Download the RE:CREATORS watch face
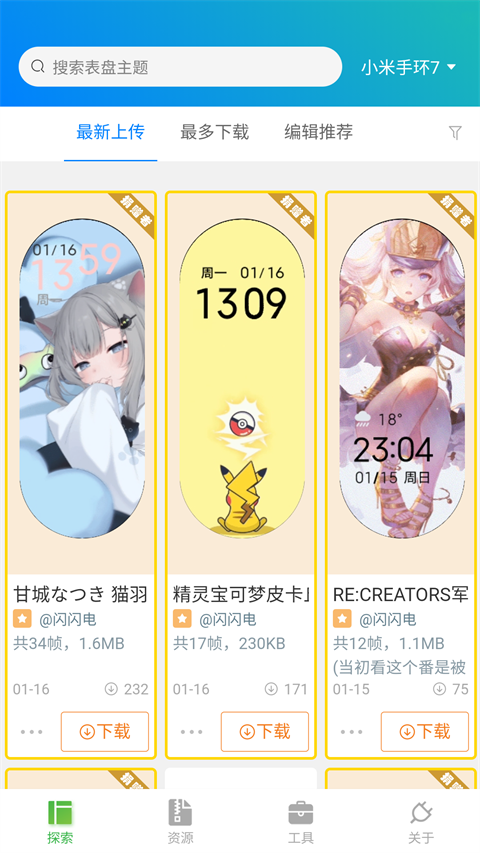This screenshot has height=853, width=480. (424, 732)
